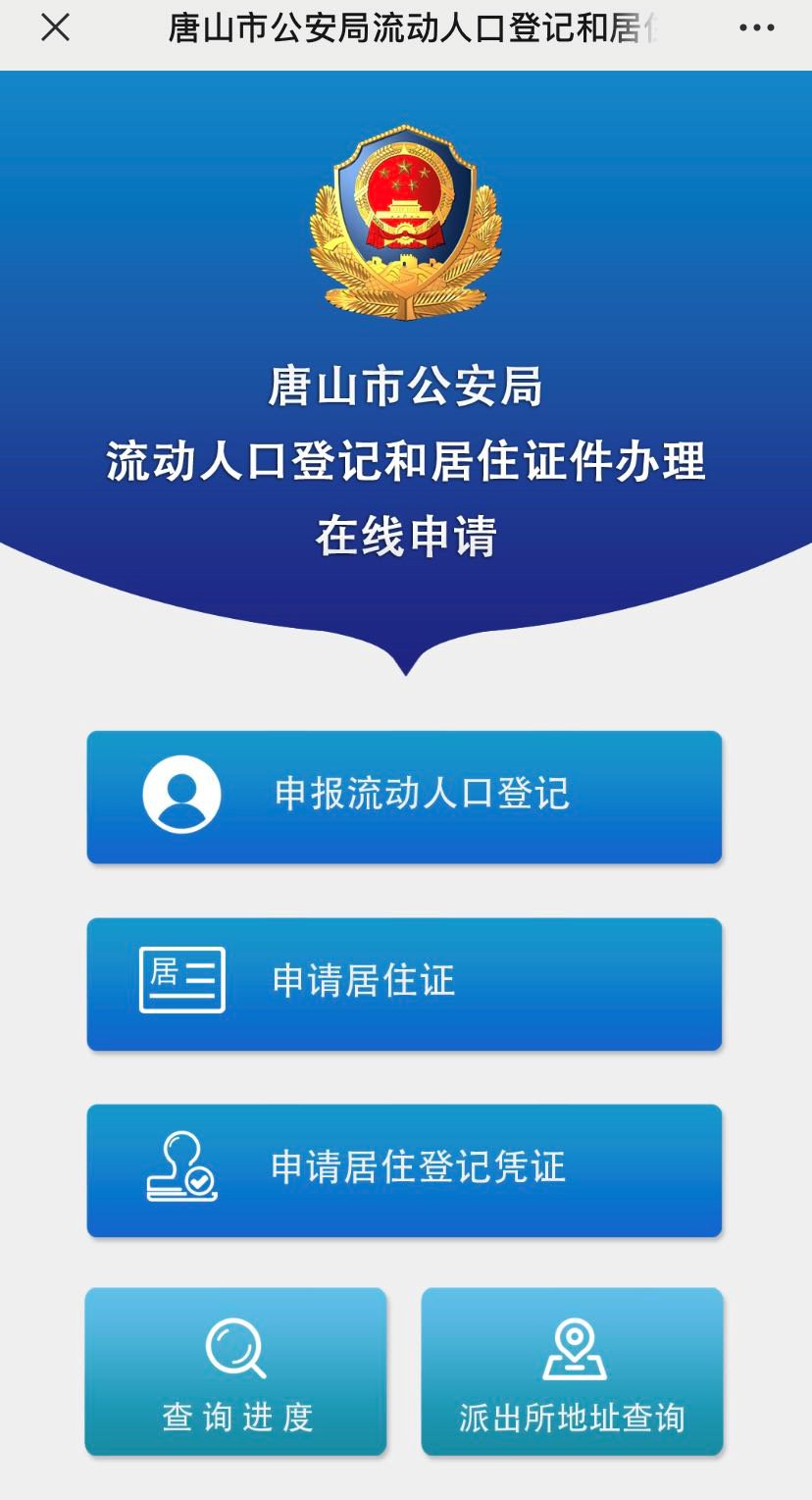Image resolution: width=812 pixels, height=1500 pixels.
Task: Close the webpage with the X icon
Action: pos(56,28)
